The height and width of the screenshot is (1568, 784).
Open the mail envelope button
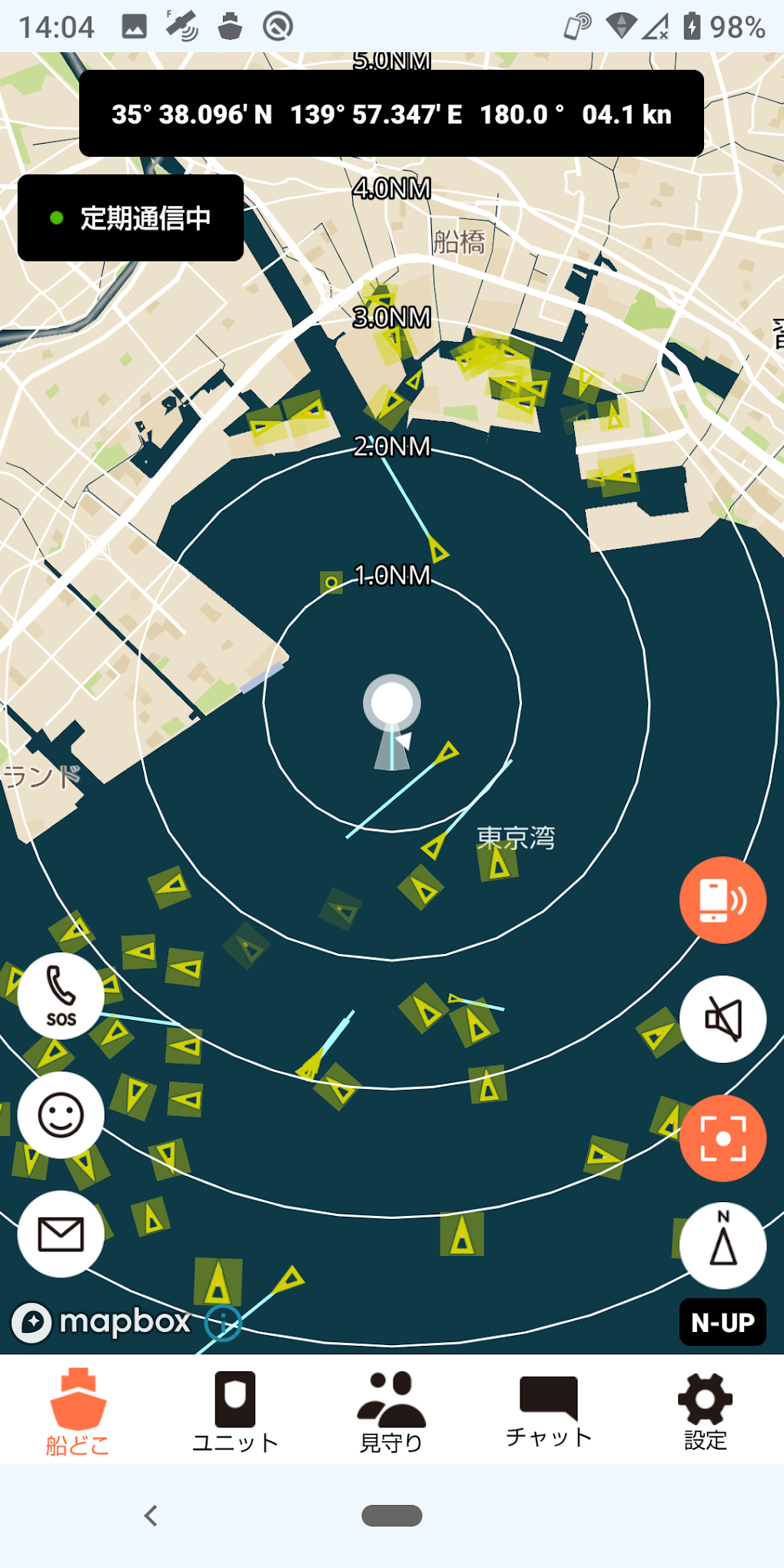point(61,1234)
